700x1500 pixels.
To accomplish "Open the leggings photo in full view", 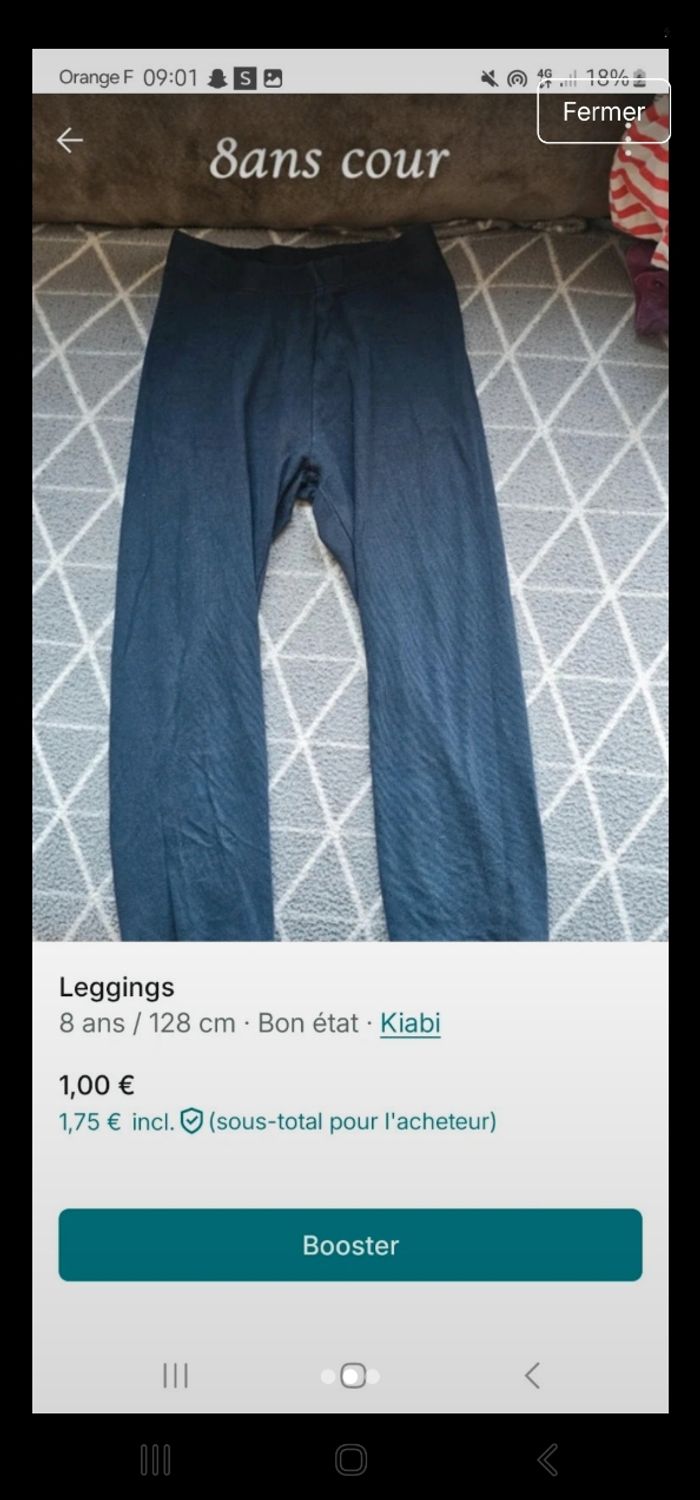I will click(x=330, y=580).
